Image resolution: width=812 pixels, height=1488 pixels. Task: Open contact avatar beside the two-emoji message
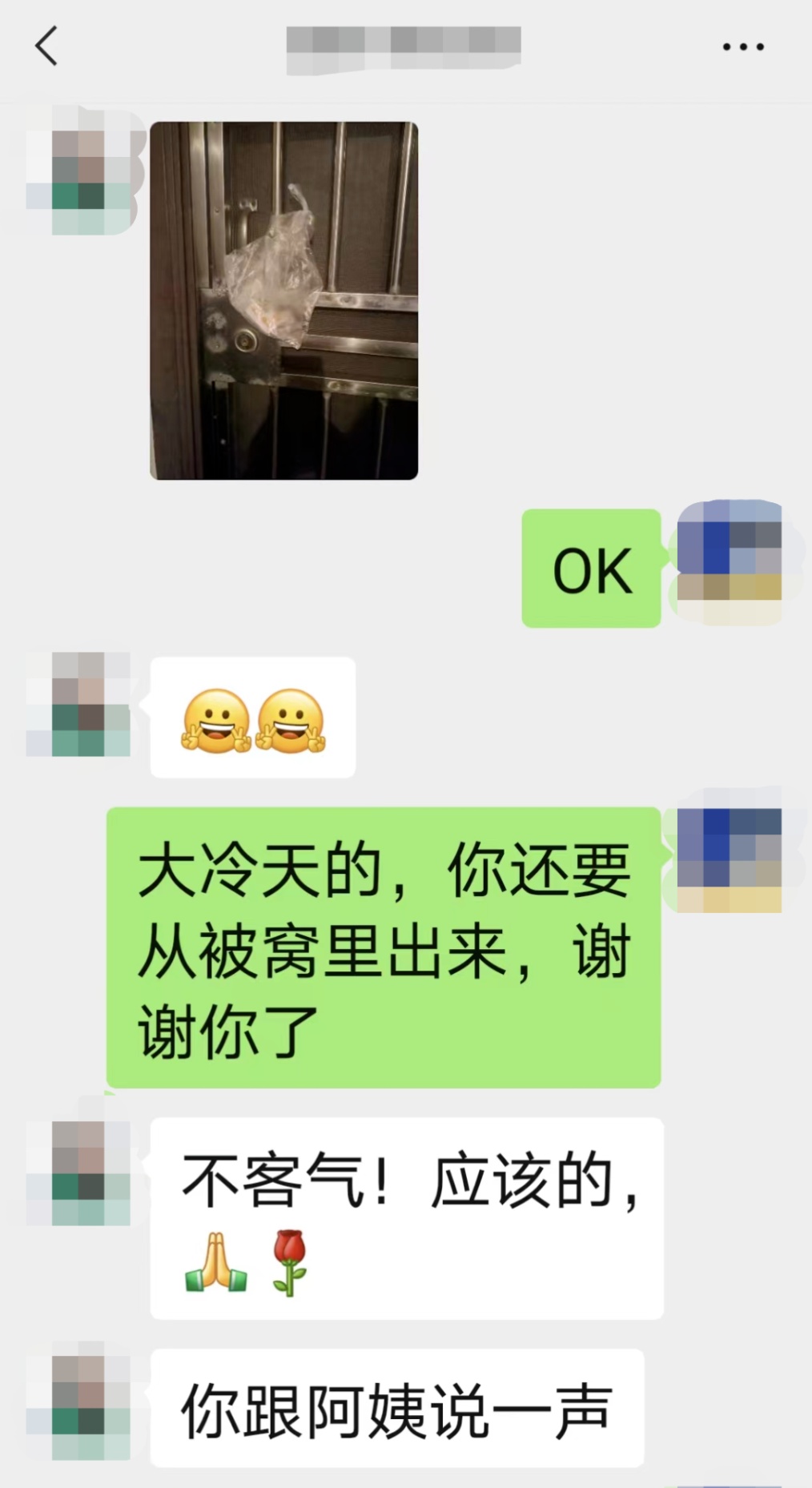pyautogui.click(x=79, y=704)
